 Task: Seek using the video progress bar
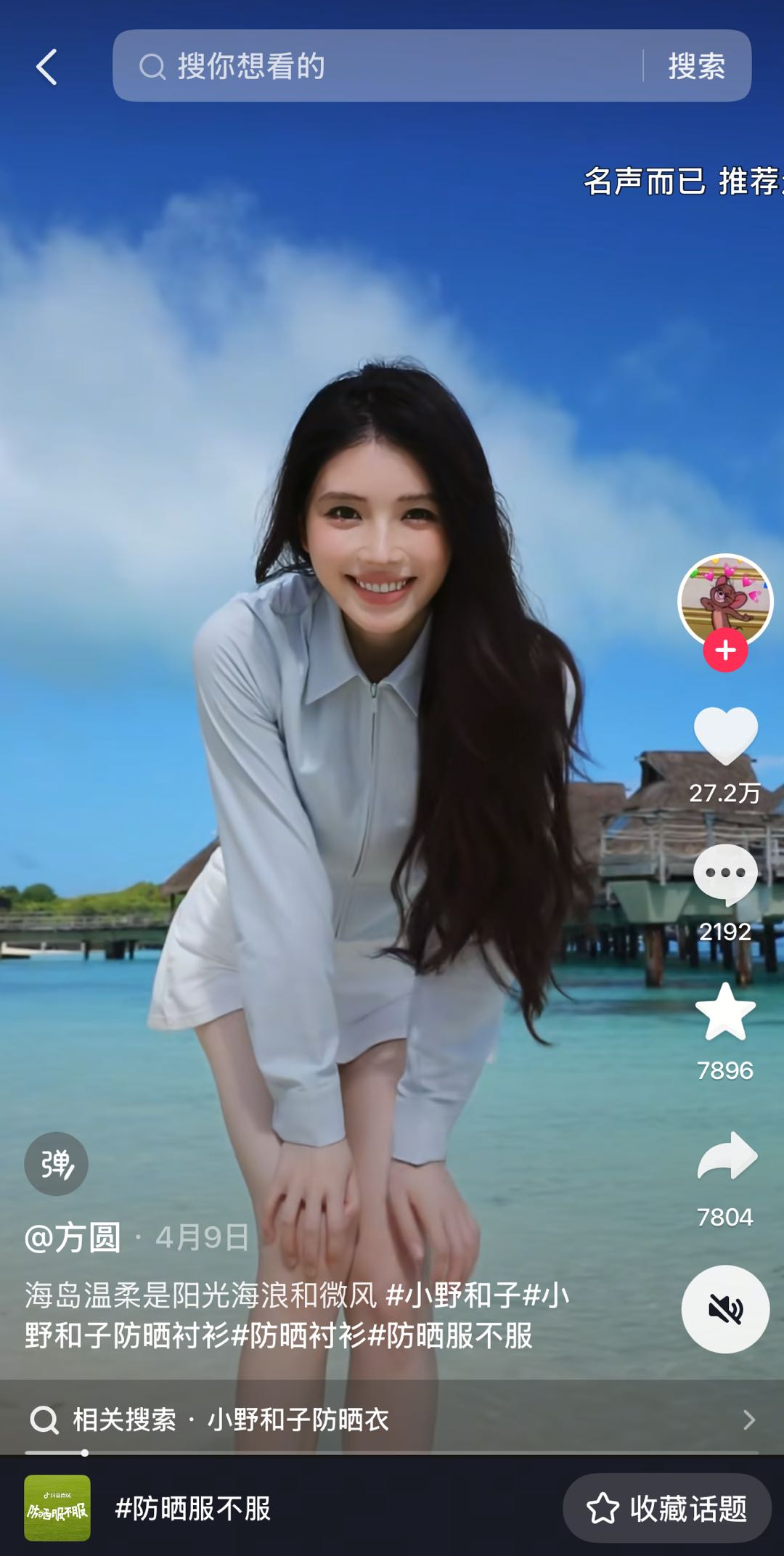click(x=392, y=1453)
